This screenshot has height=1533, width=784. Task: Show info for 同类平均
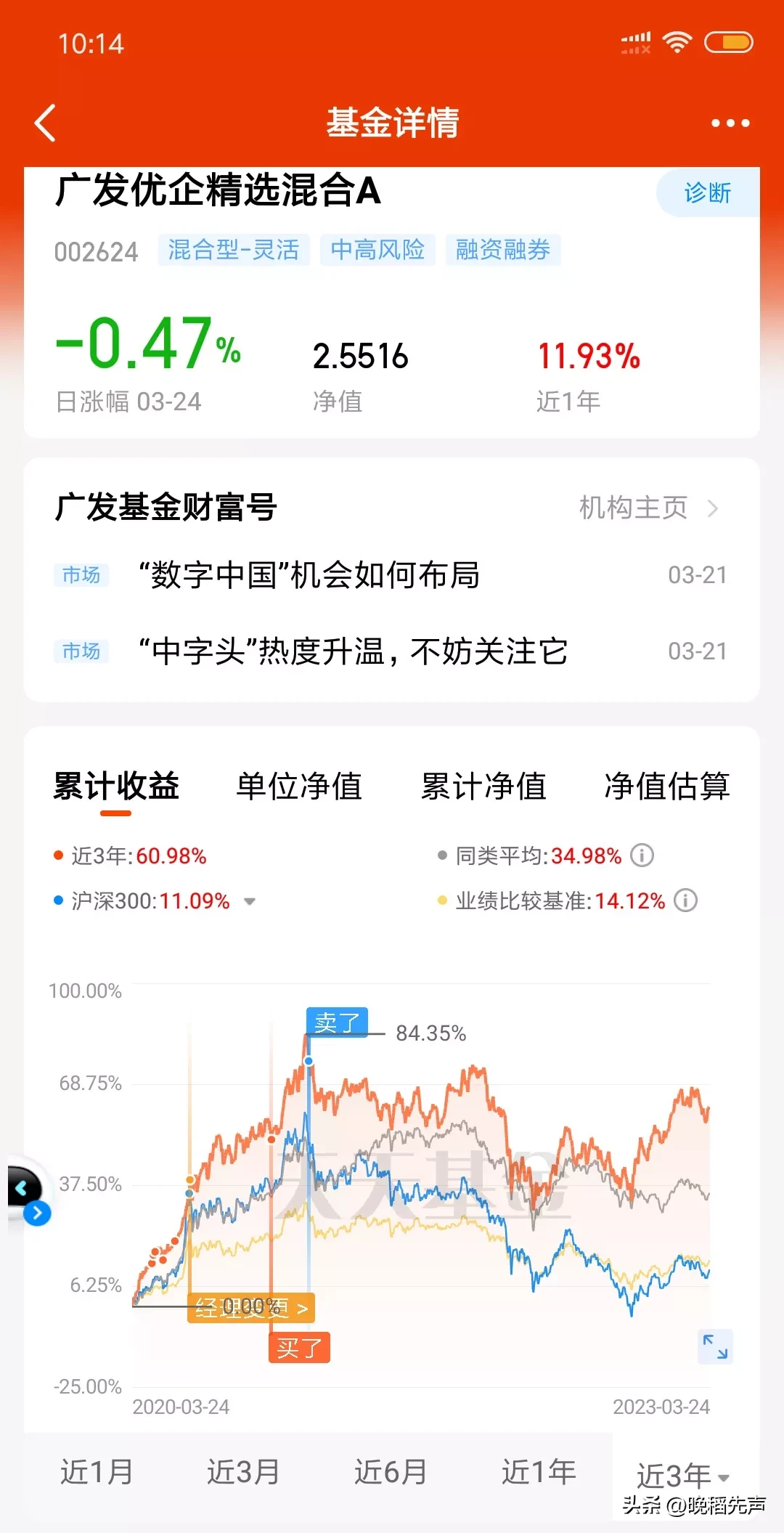(x=642, y=855)
